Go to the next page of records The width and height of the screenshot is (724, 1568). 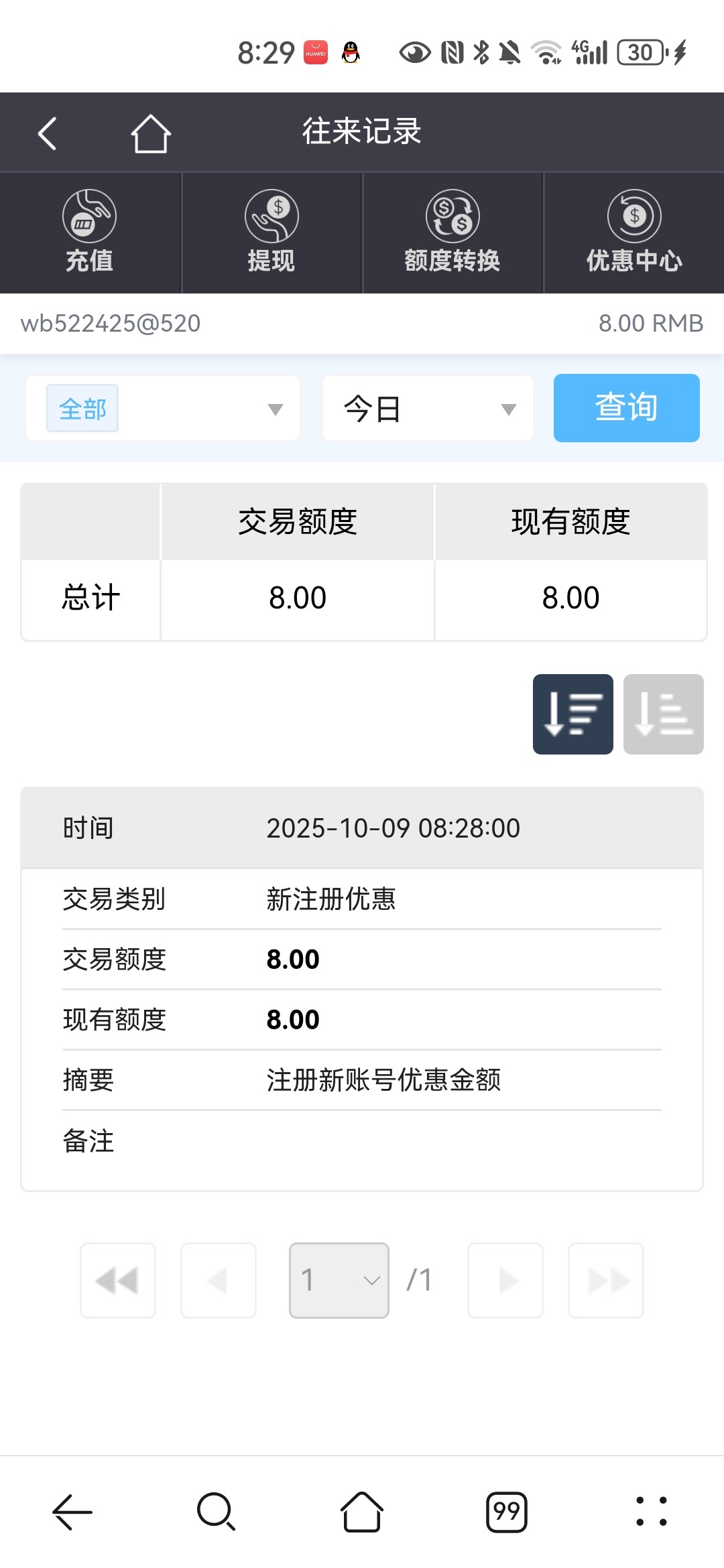pos(505,1281)
